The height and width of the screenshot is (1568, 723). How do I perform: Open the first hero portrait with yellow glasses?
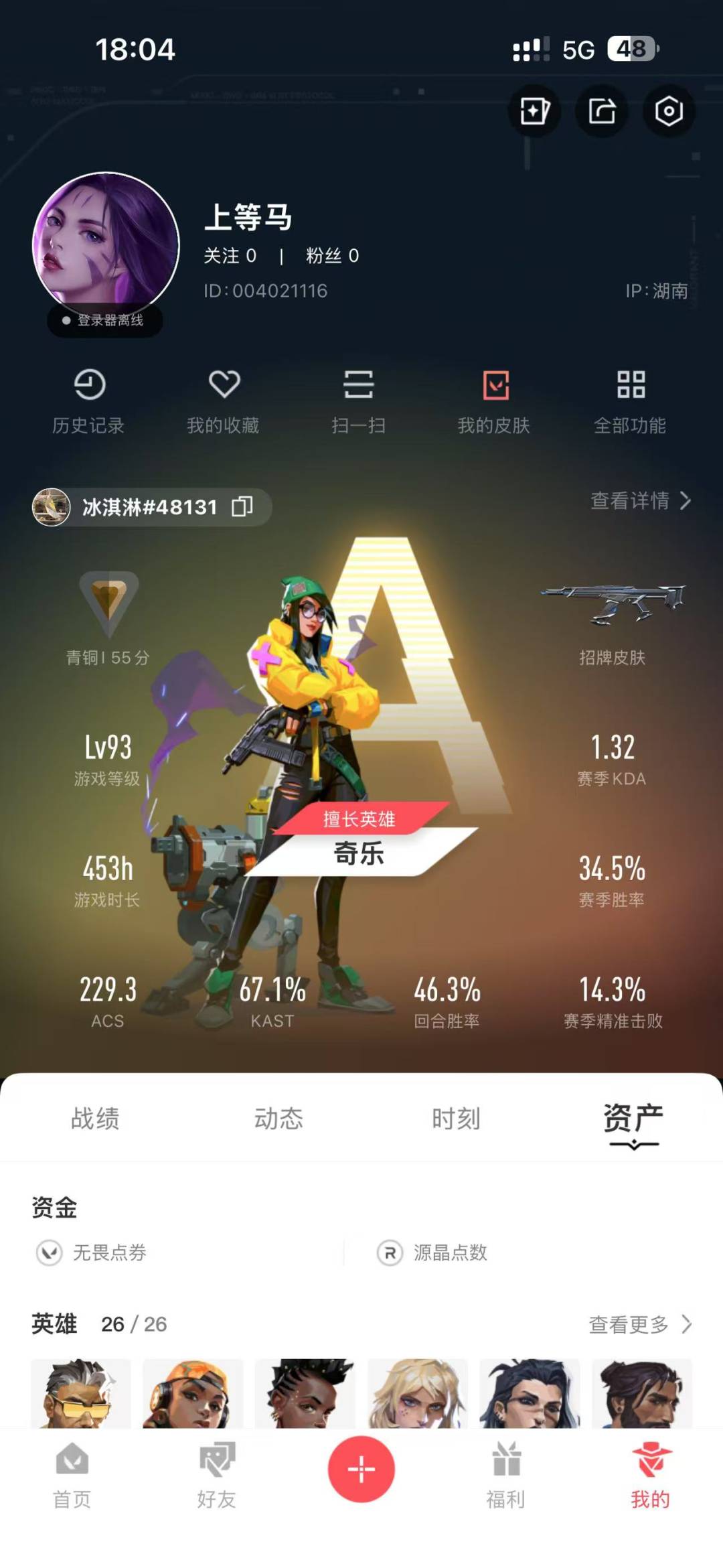(x=81, y=1393)
